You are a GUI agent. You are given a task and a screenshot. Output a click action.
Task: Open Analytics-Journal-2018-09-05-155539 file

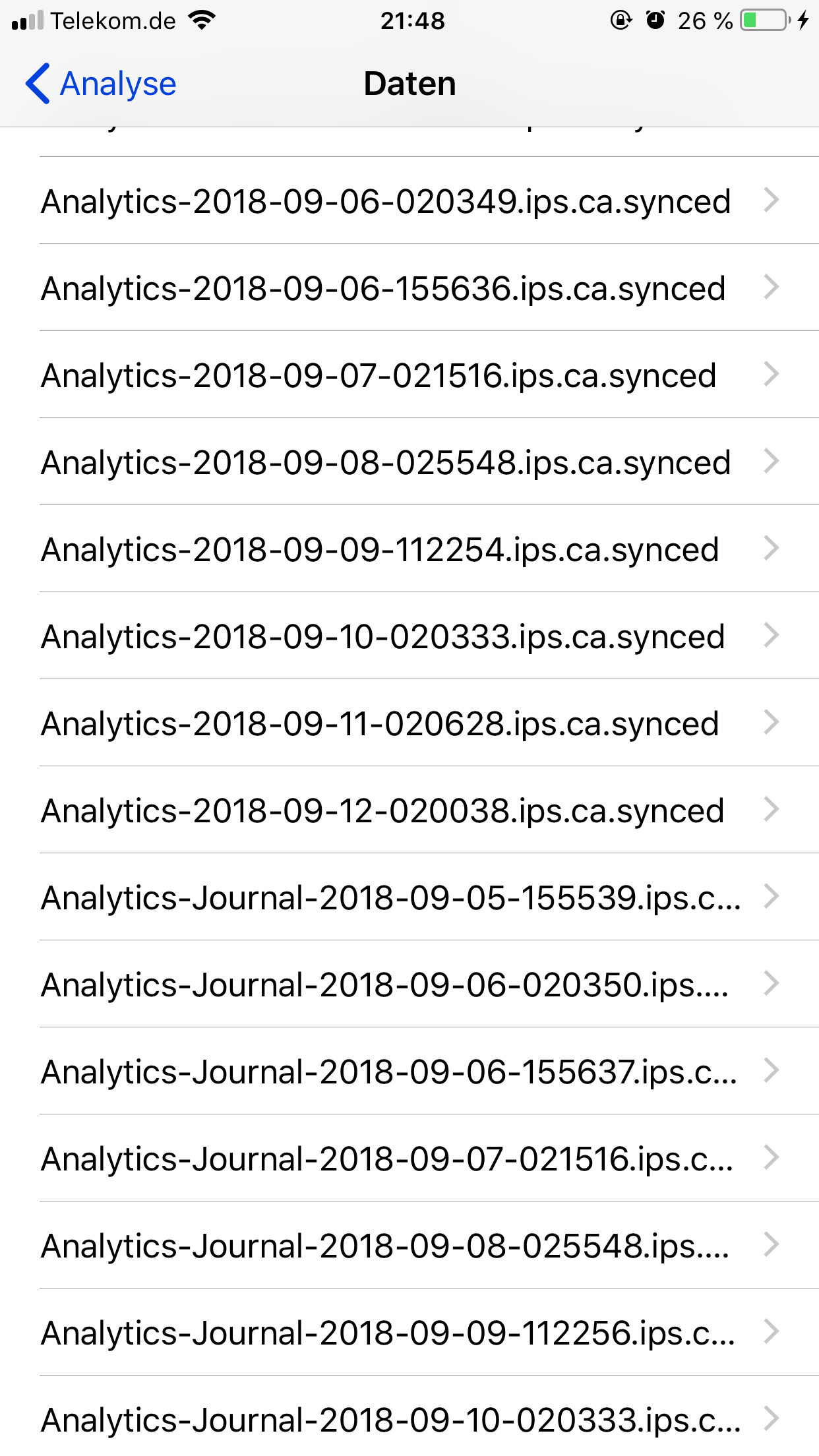[409, 897]
